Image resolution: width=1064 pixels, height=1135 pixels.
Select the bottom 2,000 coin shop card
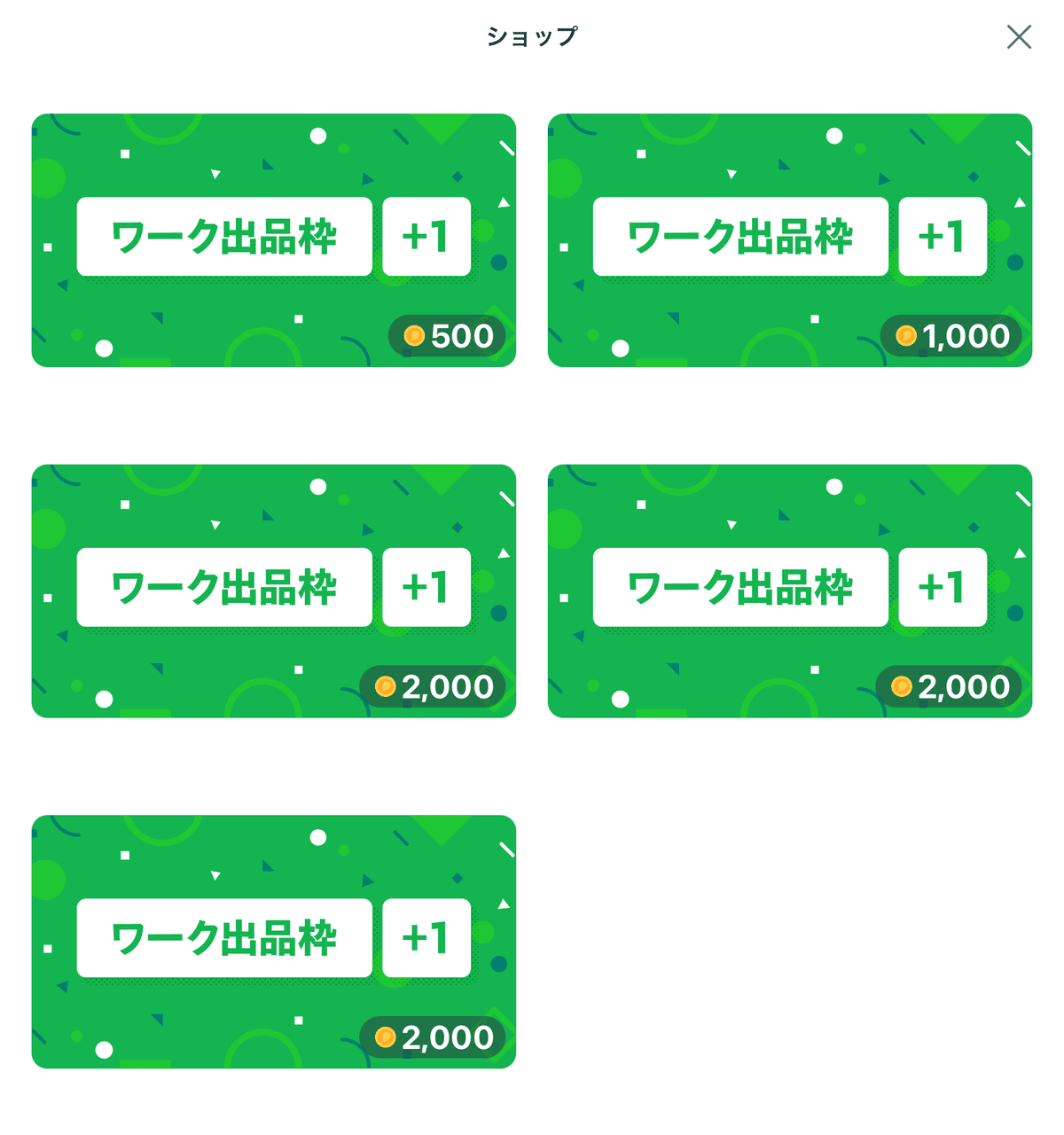(x=273, y=942)
